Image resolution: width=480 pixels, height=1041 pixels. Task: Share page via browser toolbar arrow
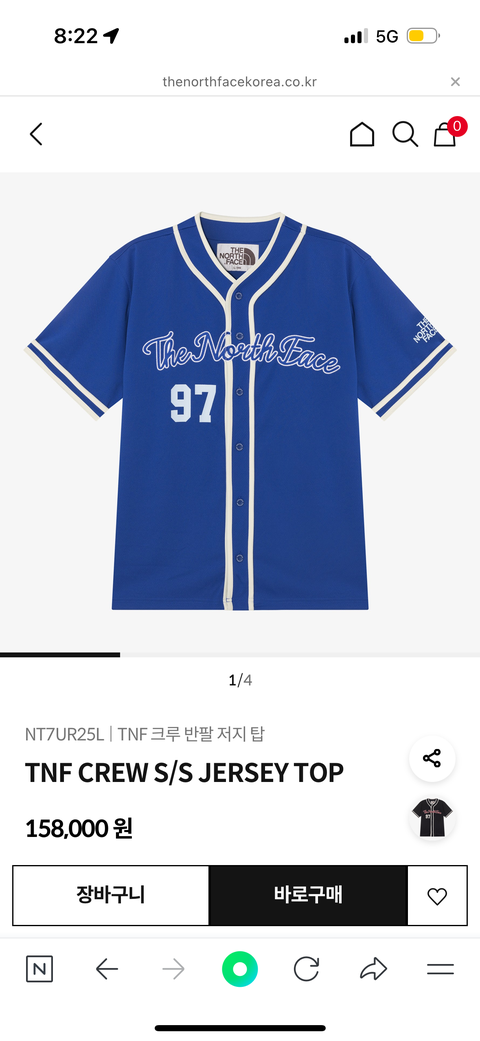[373, 969]
